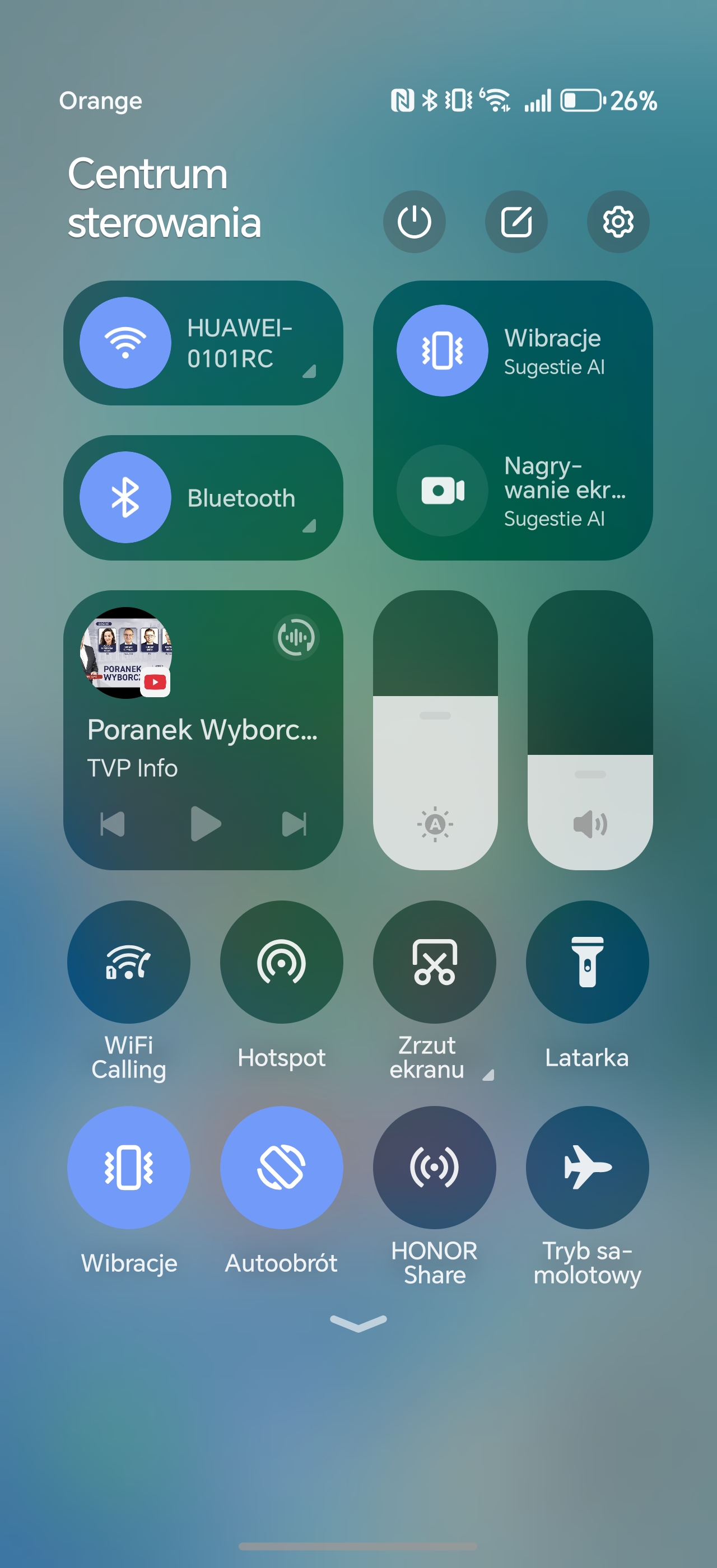This screenshot has height=1568, width=717.
Task: Open the power menu icon
Action: (414, 222)
